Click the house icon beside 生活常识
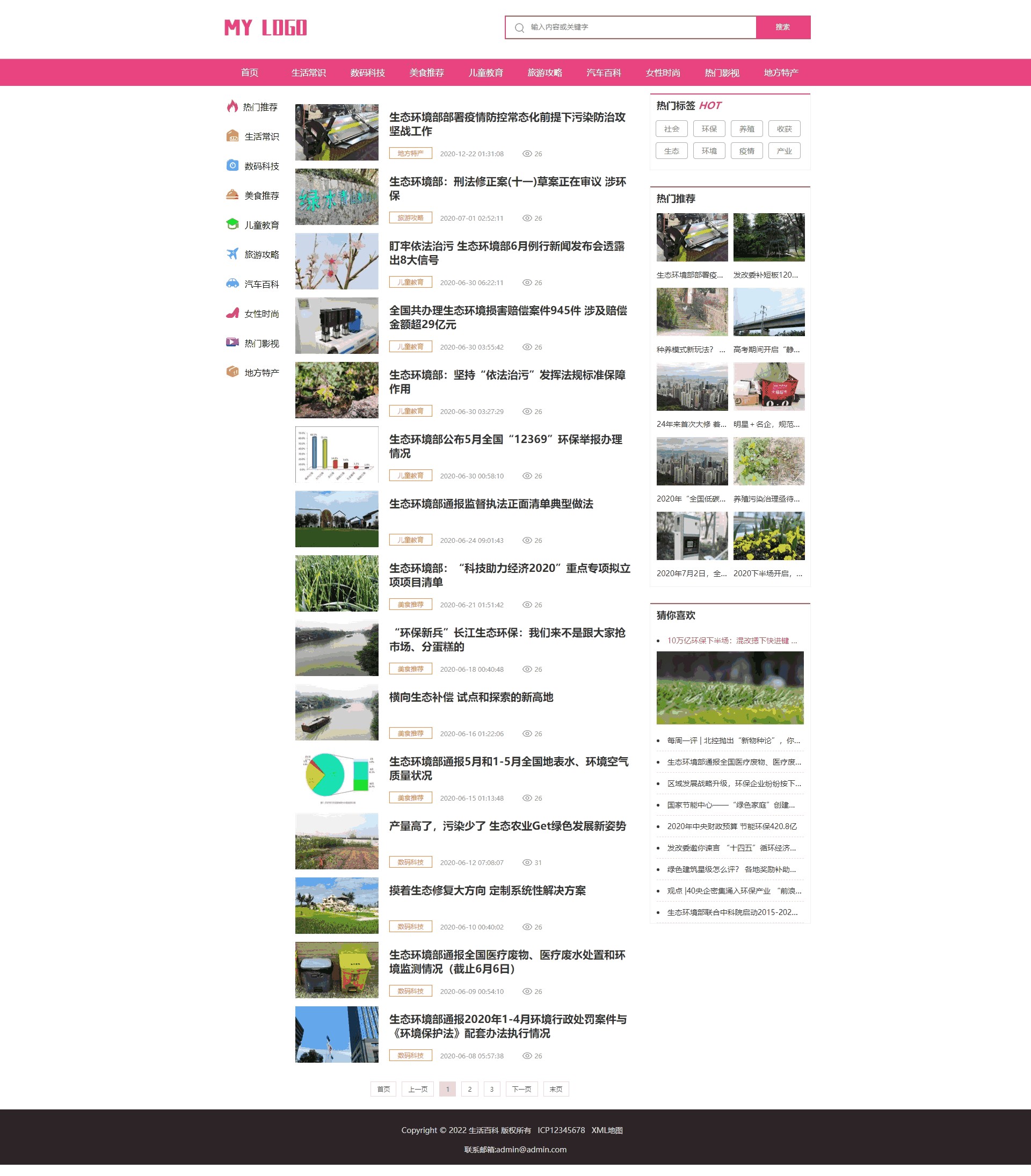The height and width of the screenshot is (1176, 1031). tap(232, 136)
